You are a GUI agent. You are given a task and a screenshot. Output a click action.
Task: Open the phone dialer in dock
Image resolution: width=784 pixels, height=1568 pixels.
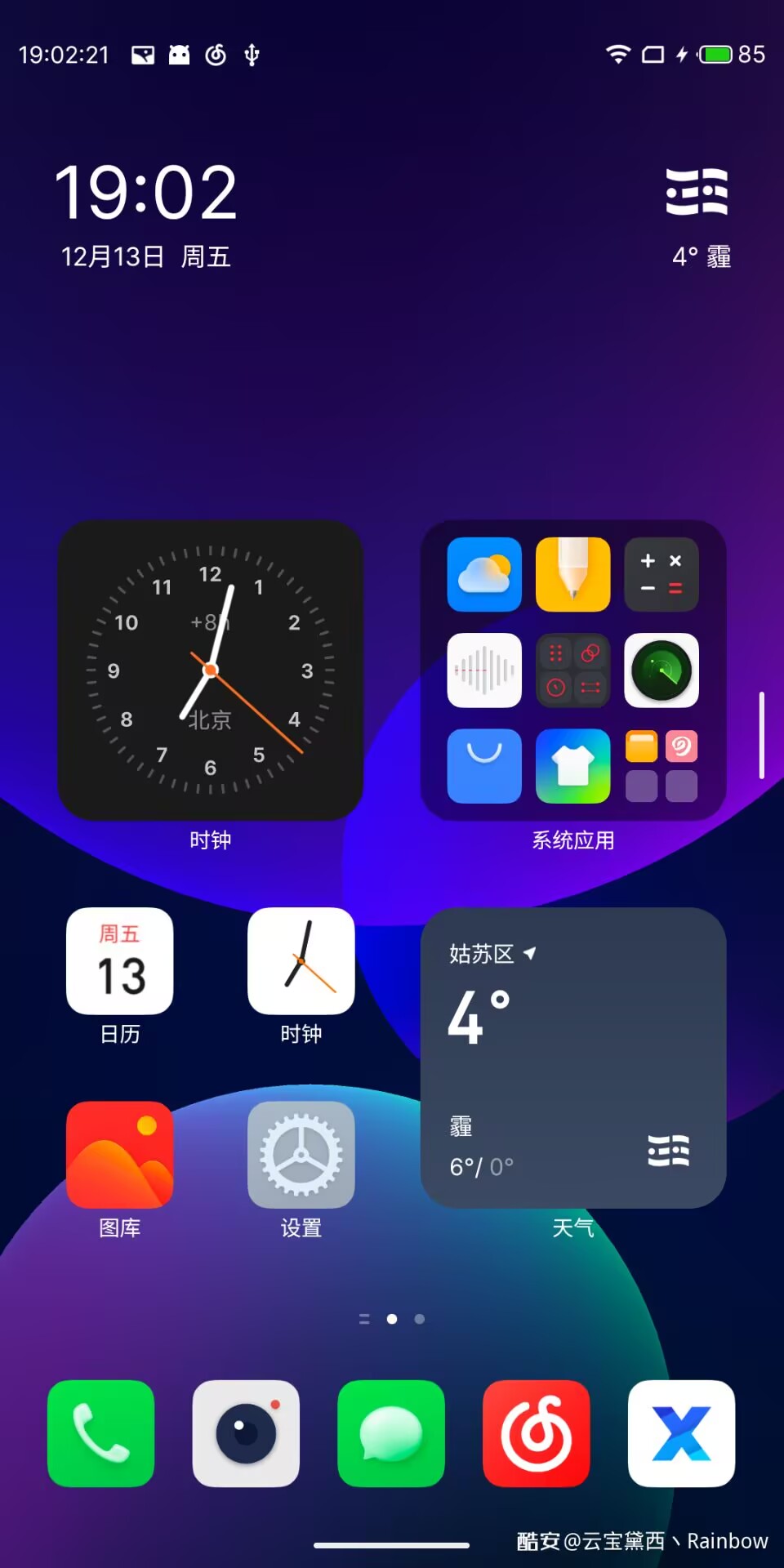click(x=101, y=1433)
